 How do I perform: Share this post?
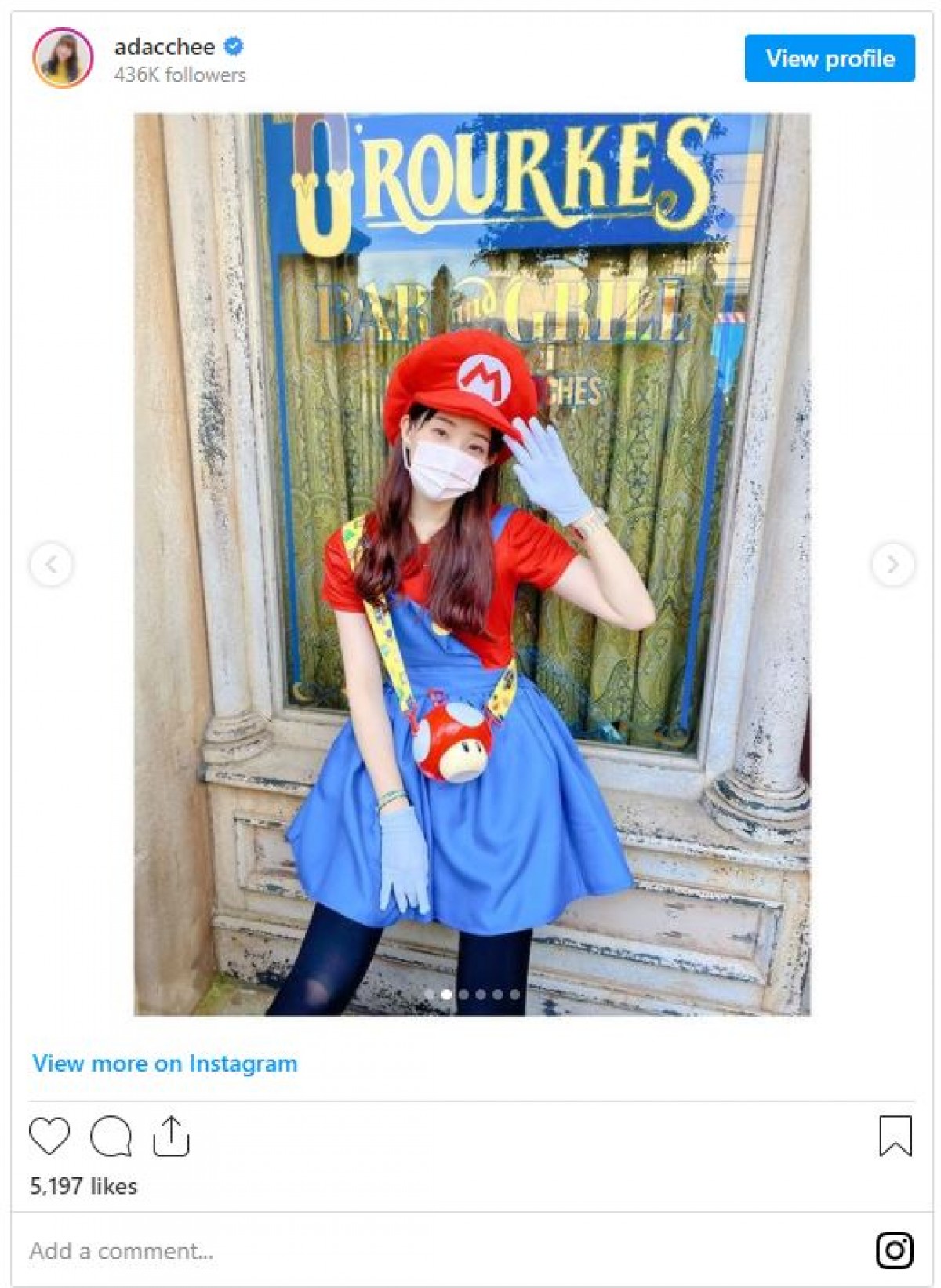(171, 1137)
